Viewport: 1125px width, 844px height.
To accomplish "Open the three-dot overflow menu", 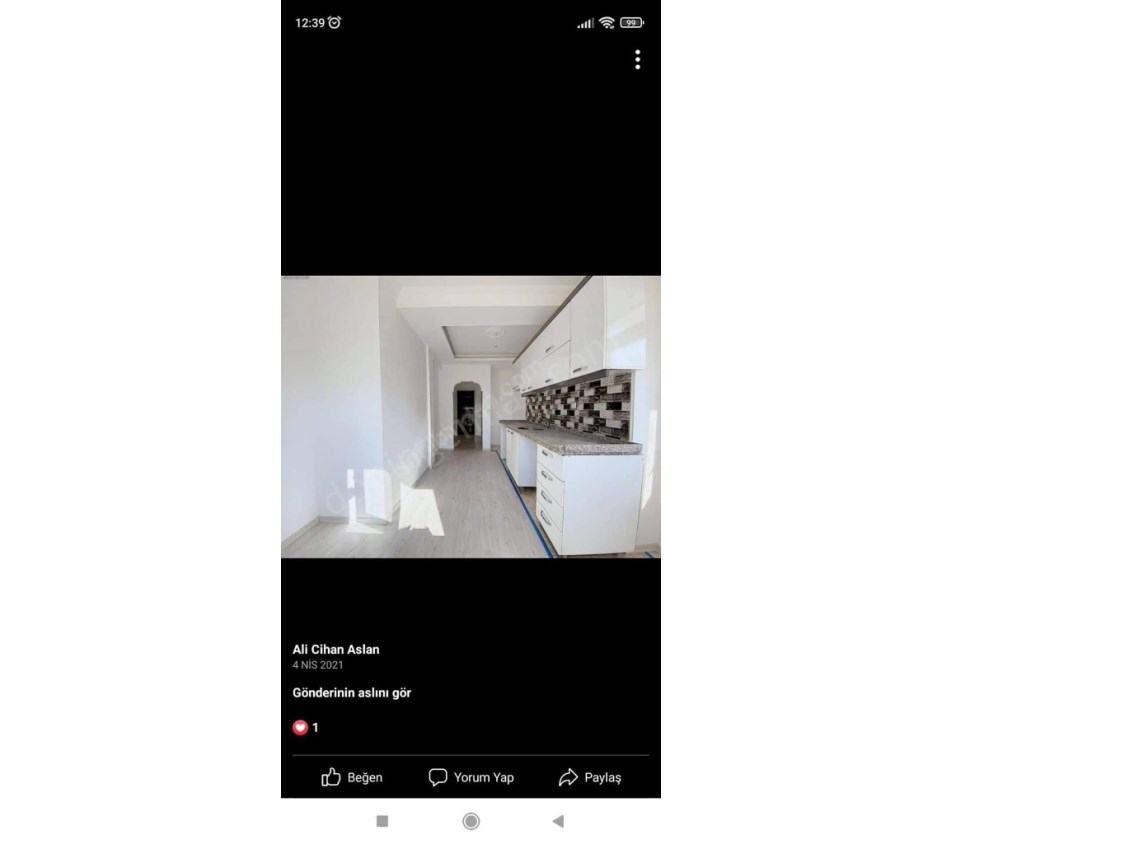I will (637, 60).
